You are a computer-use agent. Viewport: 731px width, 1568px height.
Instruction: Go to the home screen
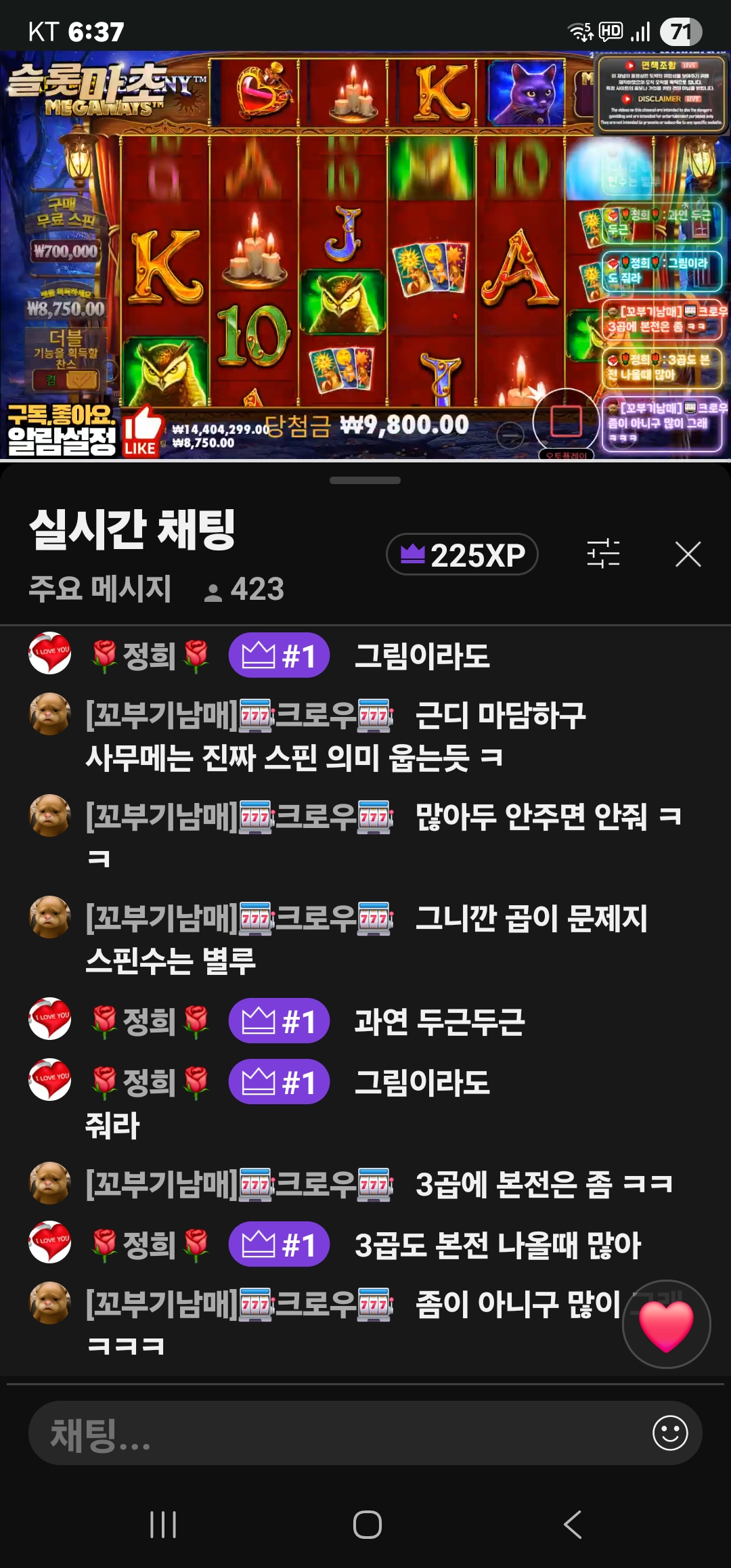pyautogui.click(x=367, y=1525)
